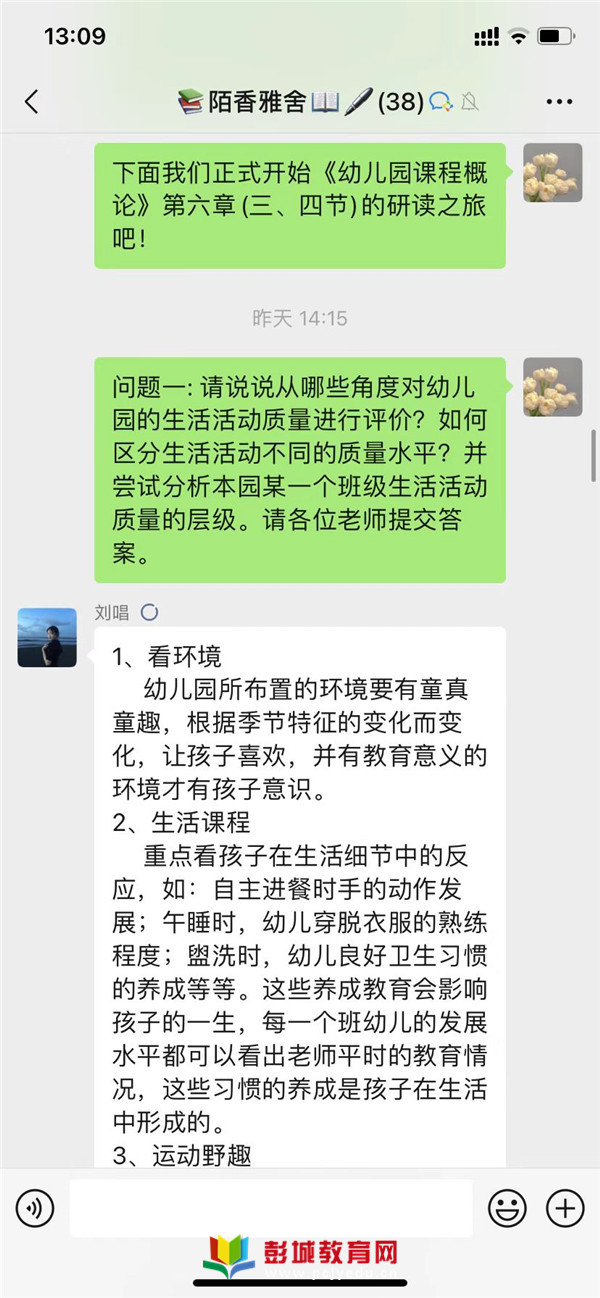The width and height of the screenshot is (600, 1298).
Task: Tap the voice input icon
Action: (x=34, y=1208)
